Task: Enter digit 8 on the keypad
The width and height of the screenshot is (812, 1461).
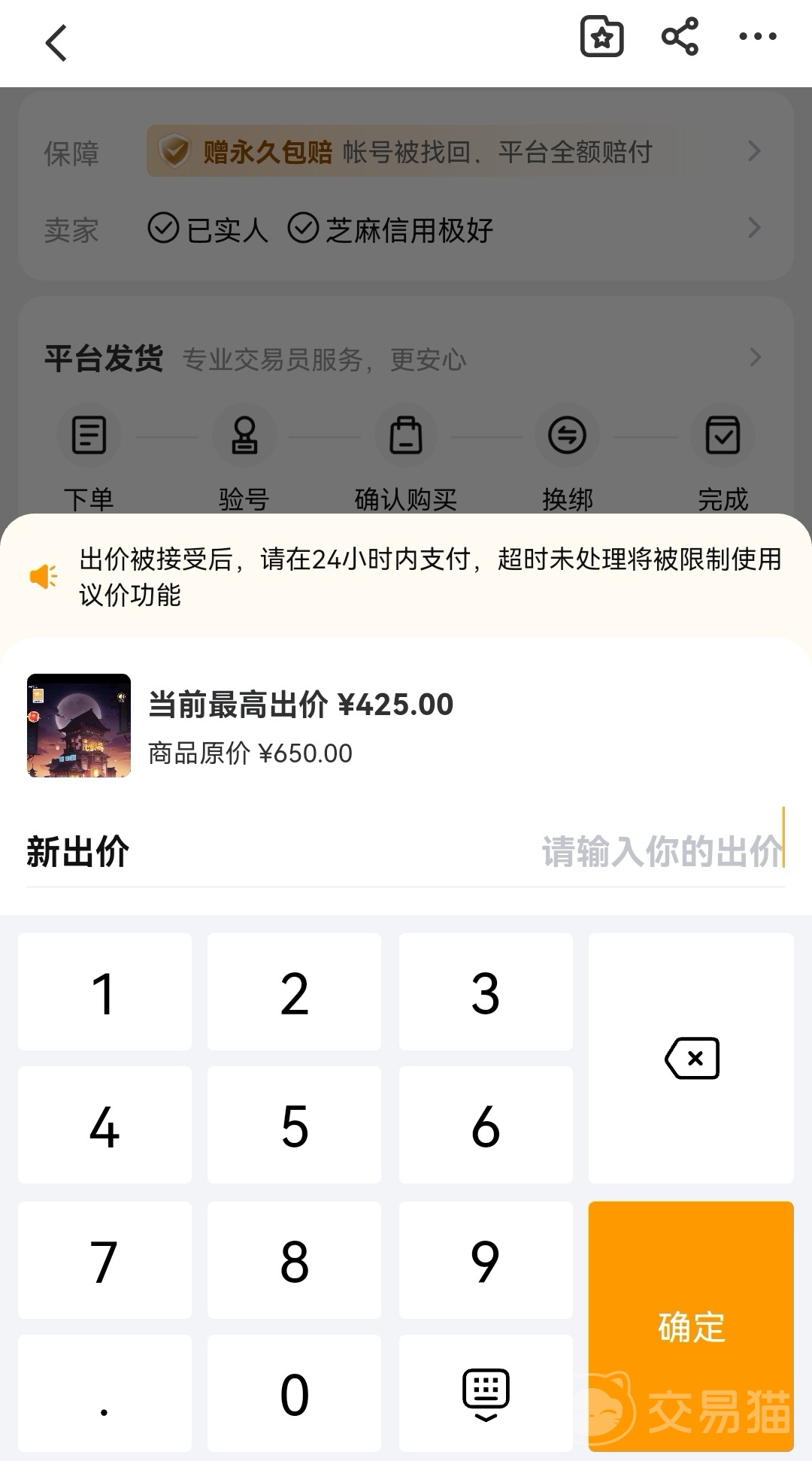Action: click(294, 1260)
